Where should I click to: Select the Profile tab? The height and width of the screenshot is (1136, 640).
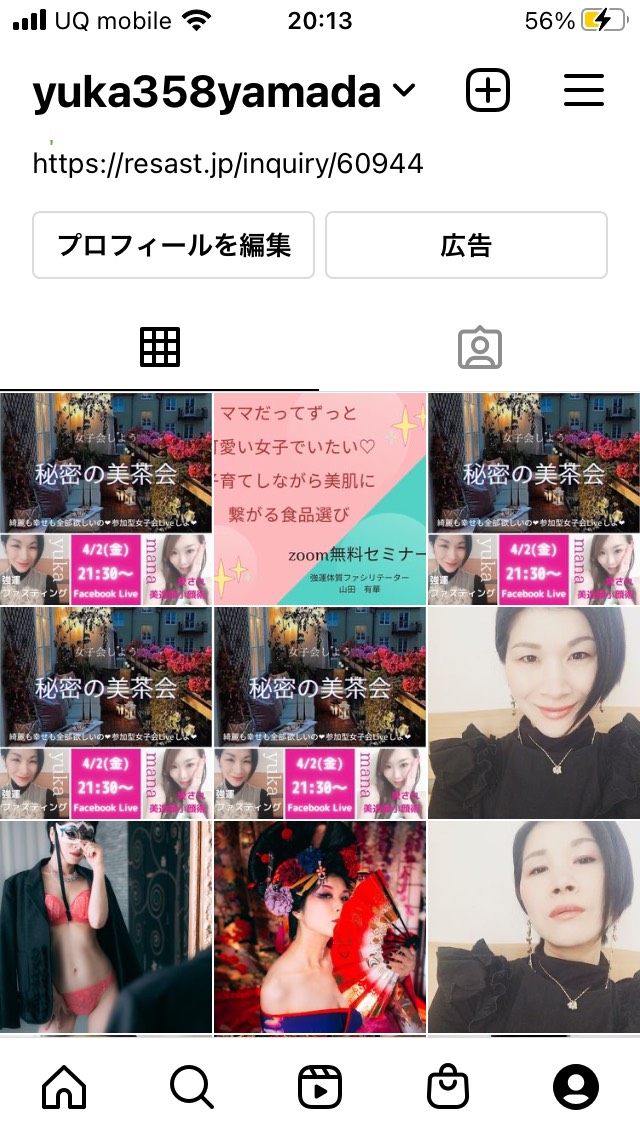pyautogui.click(x=576, y=1087)
